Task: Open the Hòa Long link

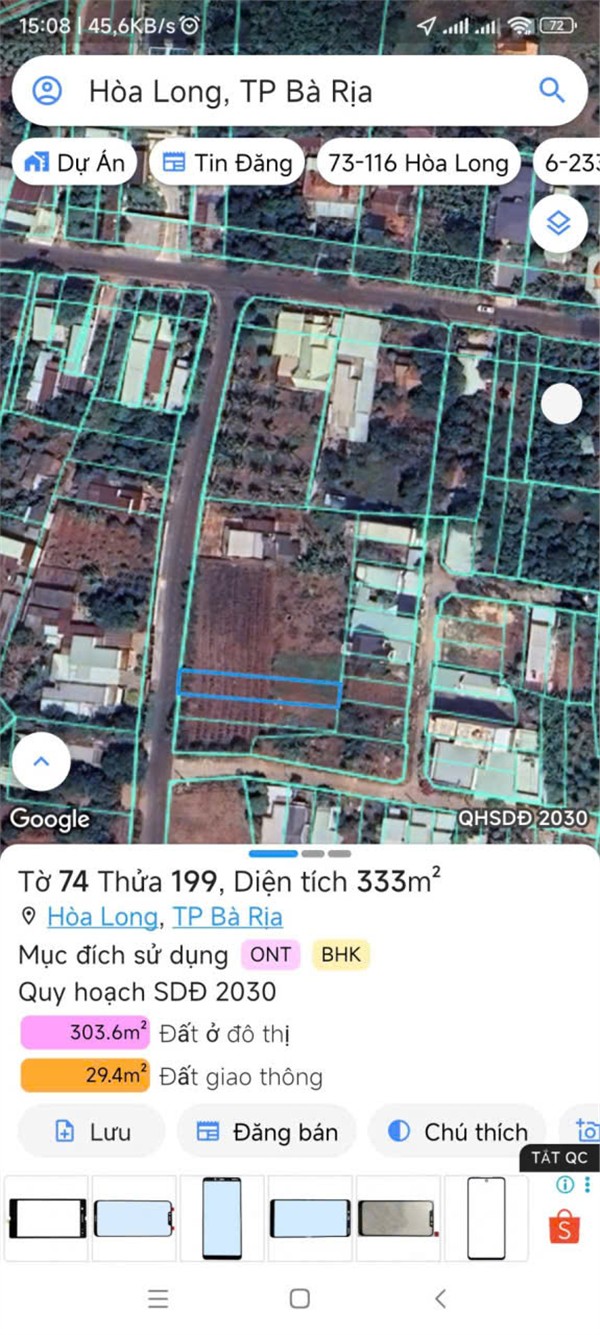Action: [102, 917]
